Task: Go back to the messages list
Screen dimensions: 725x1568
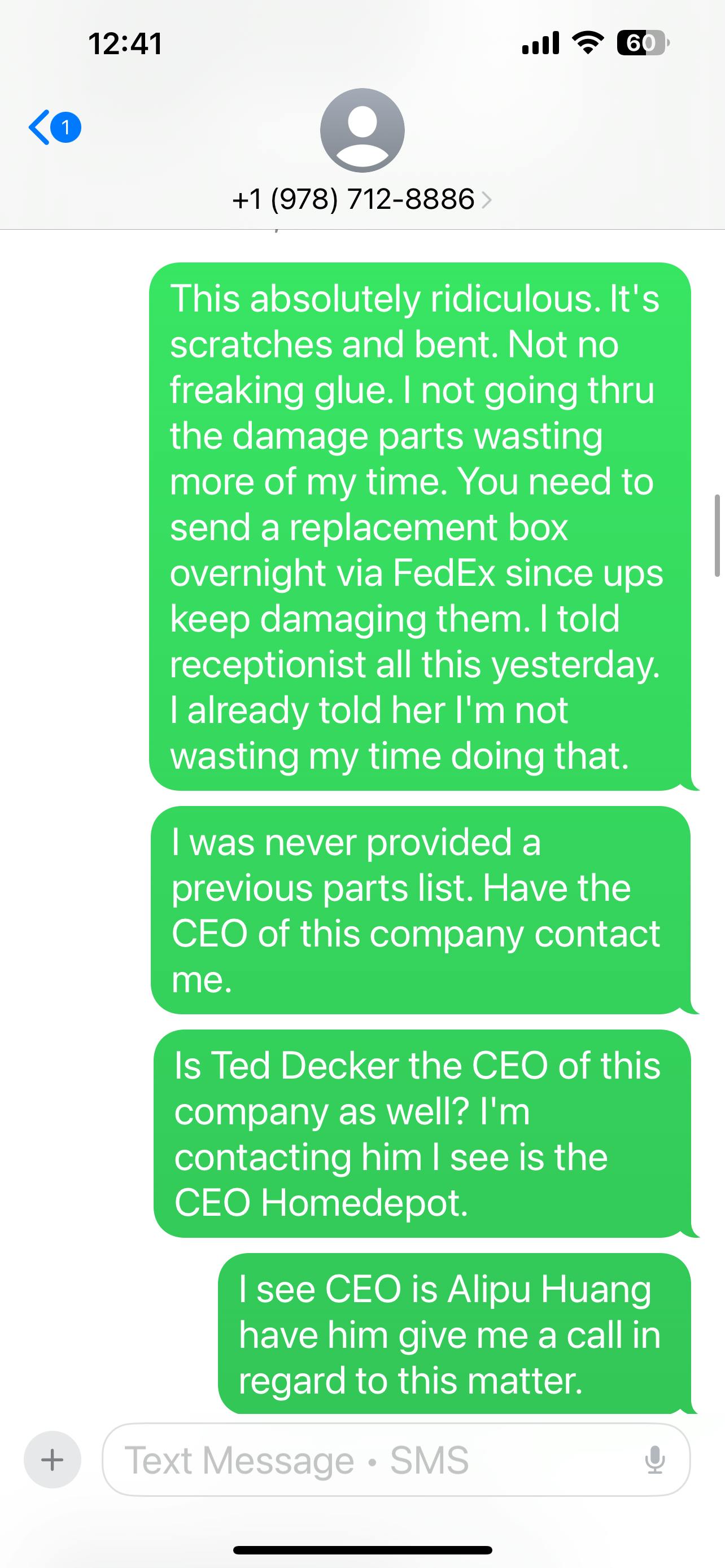Action: click(x=54, y=127)
